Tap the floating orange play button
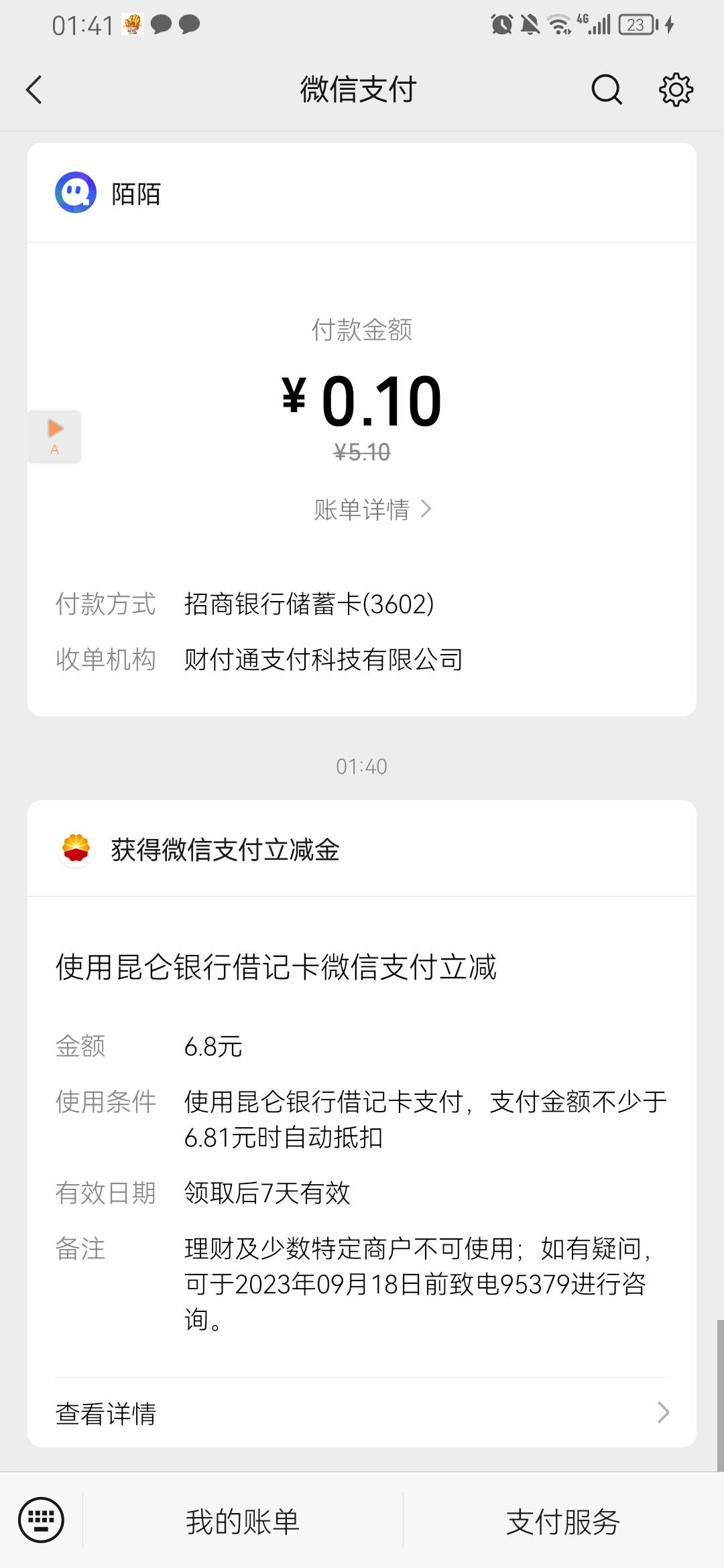Image resolution: width=724 pixels, height=1568 pixels. click(x=55, y=436)
